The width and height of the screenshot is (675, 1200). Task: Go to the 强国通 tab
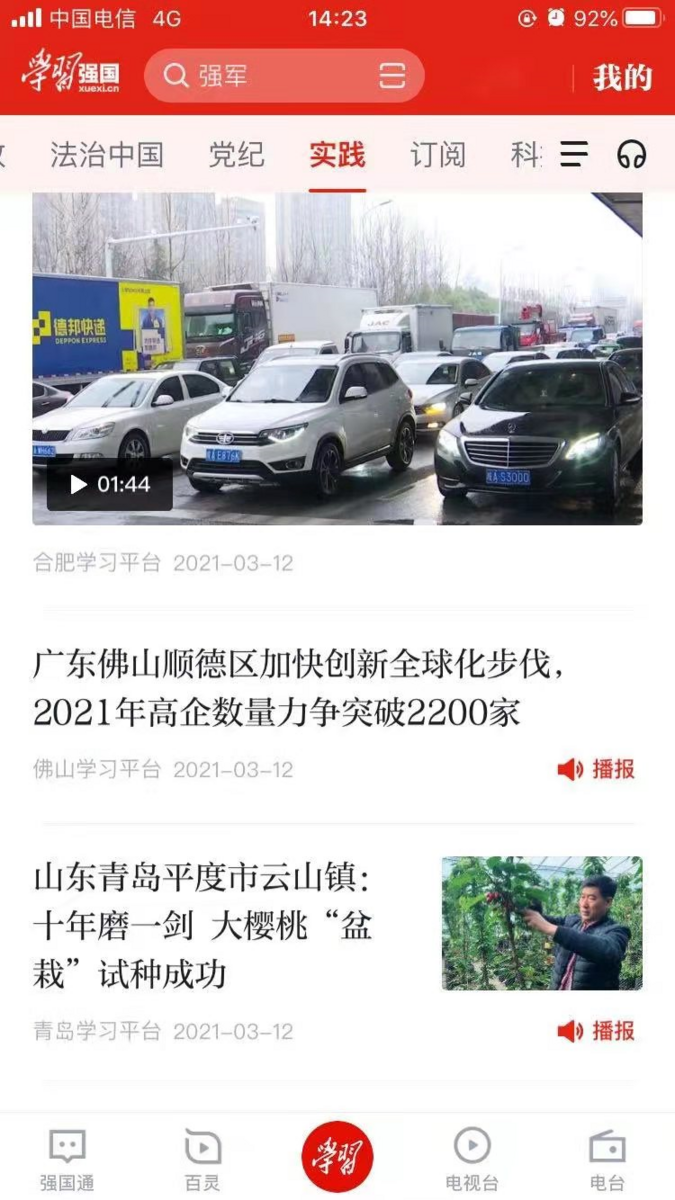coord(67,1160)
